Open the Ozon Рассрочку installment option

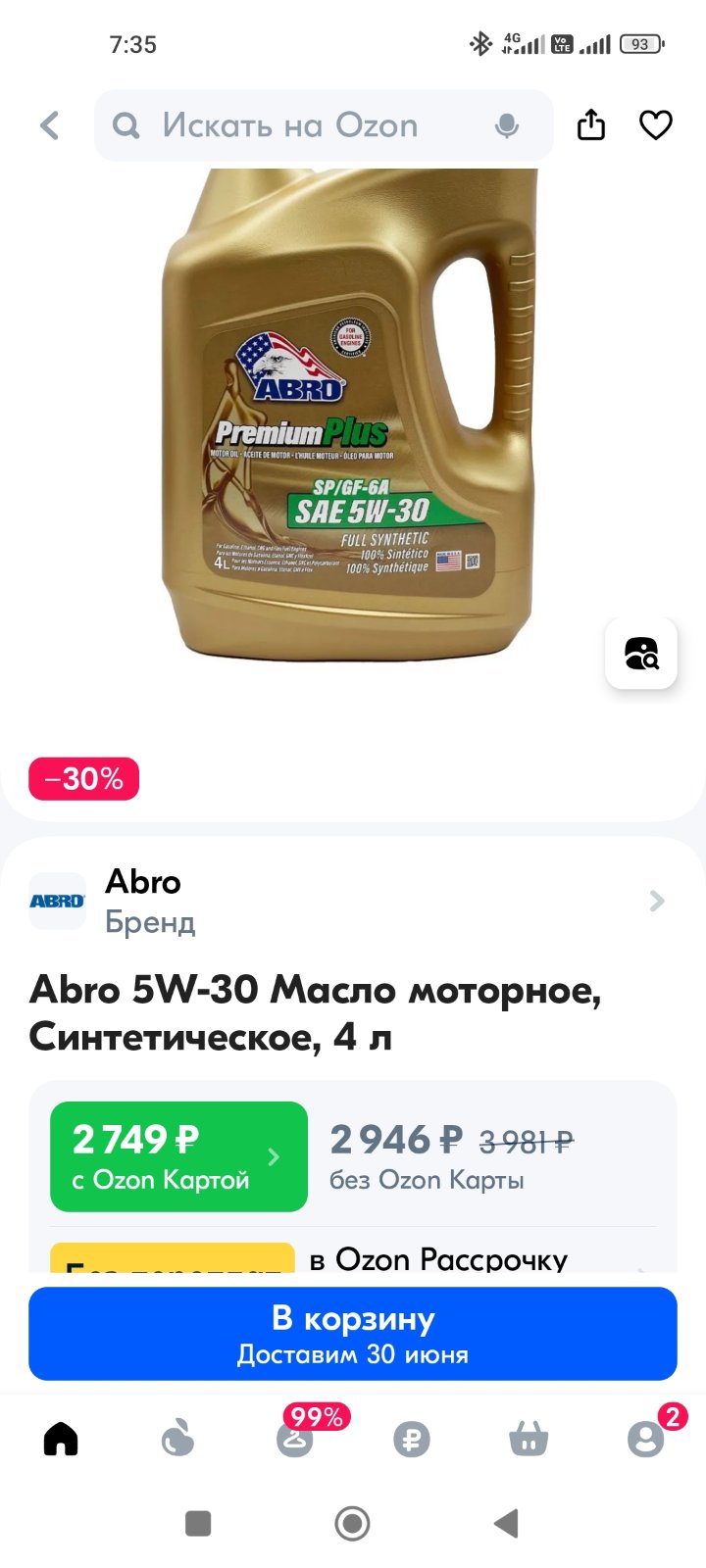point(437,1259)
